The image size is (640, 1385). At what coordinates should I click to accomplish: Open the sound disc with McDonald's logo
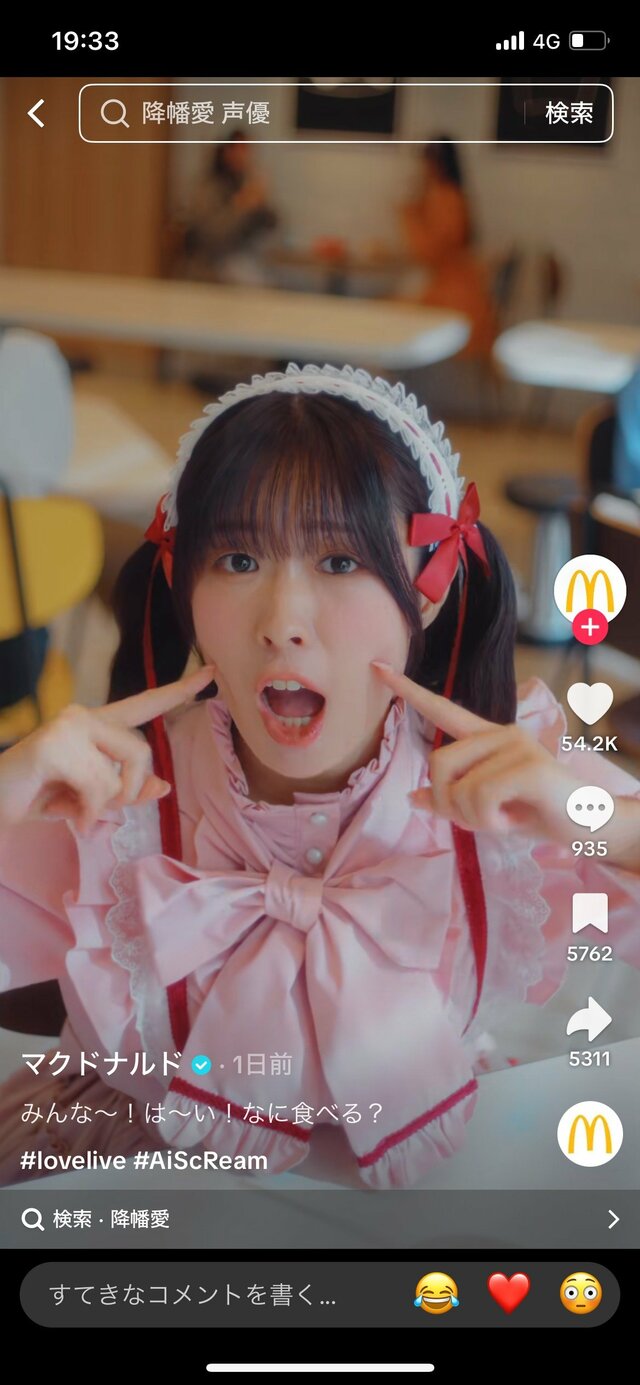click(x=589, y=1134)
